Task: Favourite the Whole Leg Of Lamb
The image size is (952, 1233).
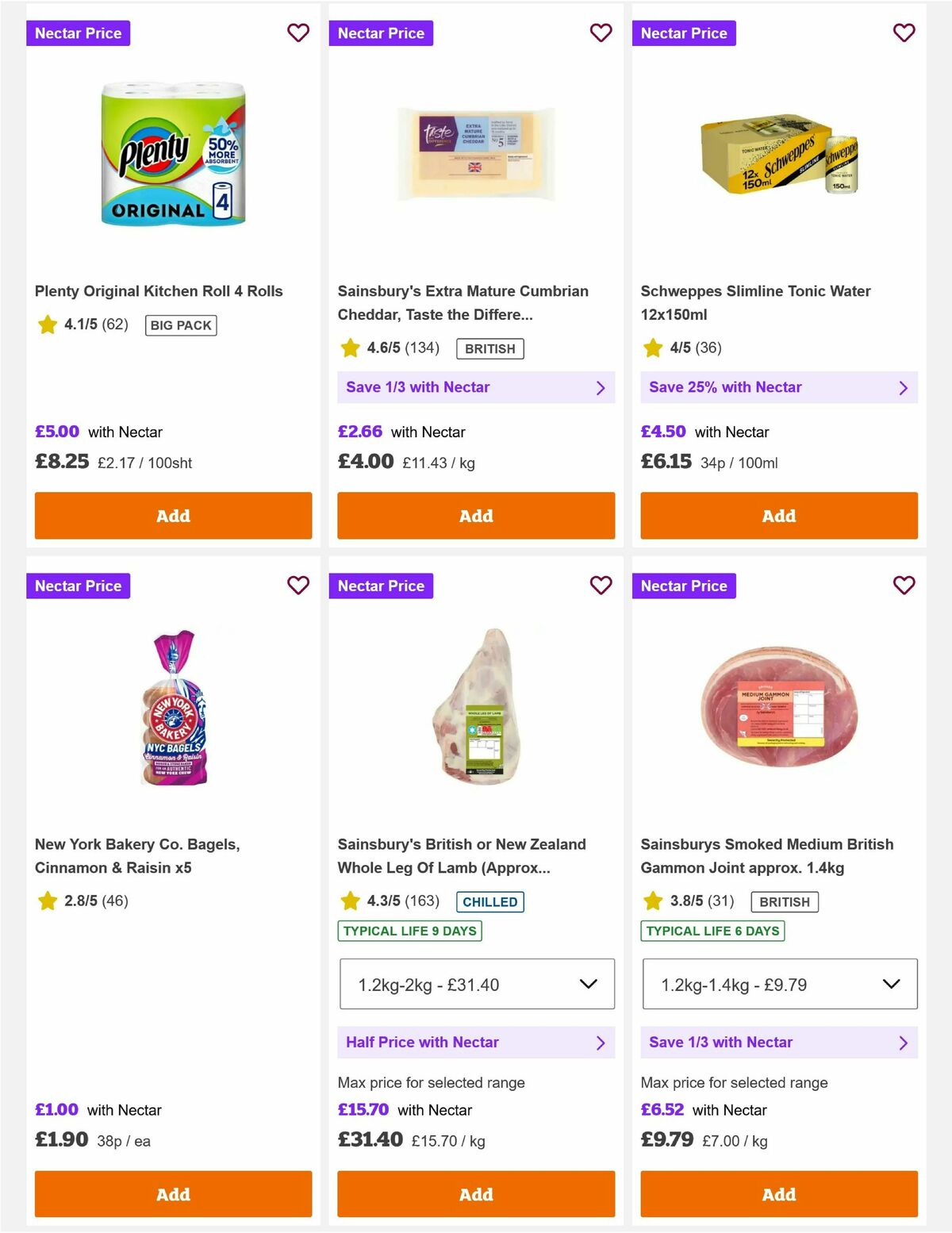Action: coord(601,586)
